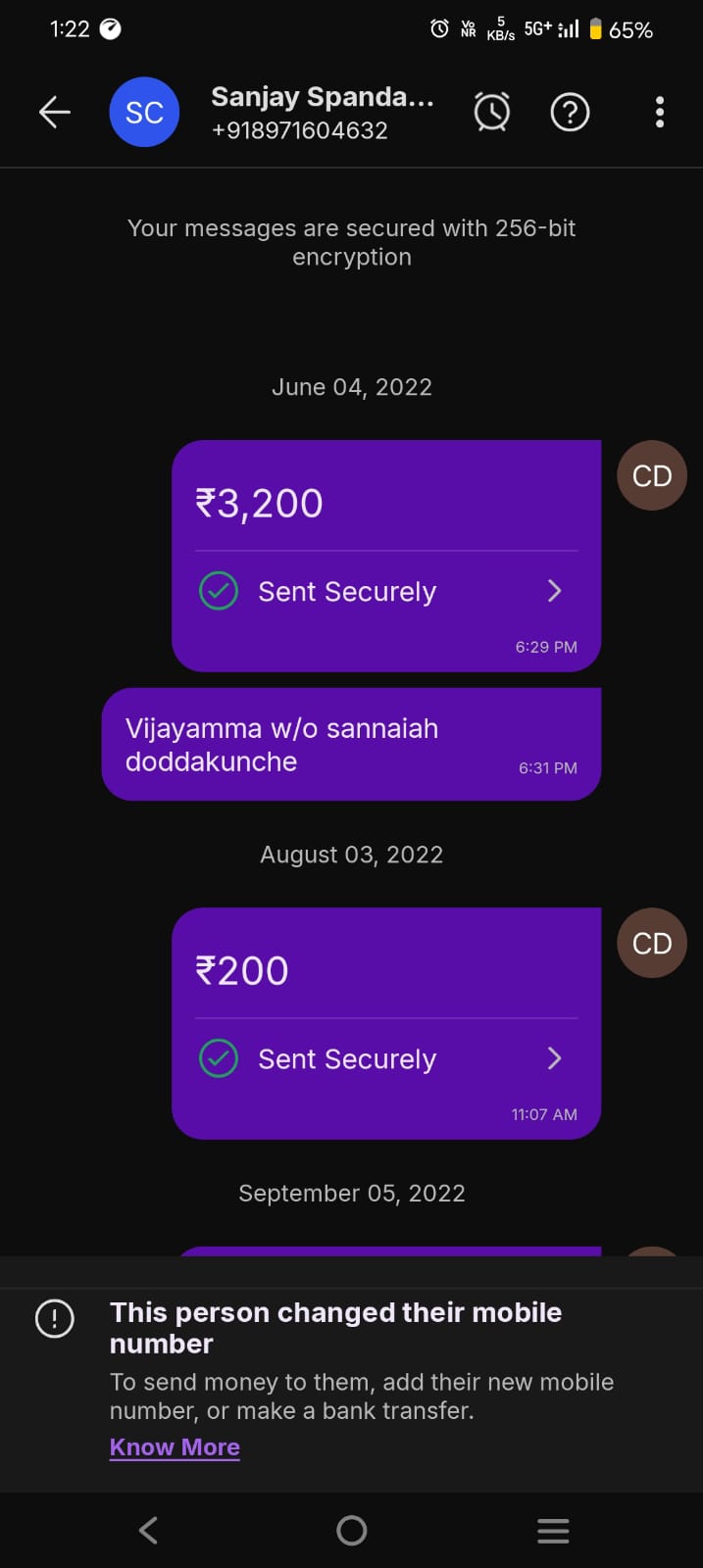Open the ₹3,200 payment transaction details
The width and height of the screenshot is (703, 1568).
point(385,591)
